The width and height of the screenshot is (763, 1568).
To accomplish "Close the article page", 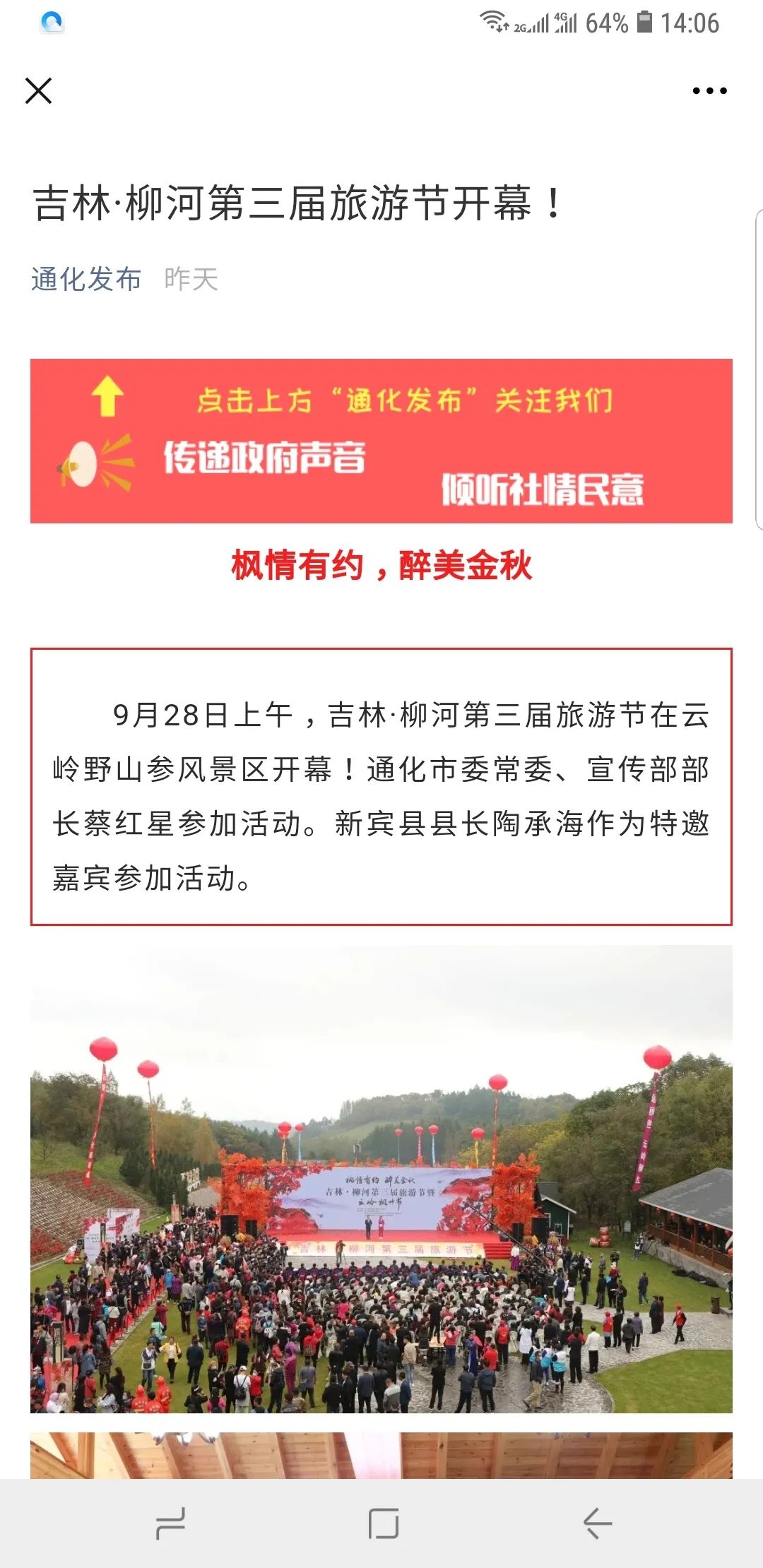I will tap(38, 91).
